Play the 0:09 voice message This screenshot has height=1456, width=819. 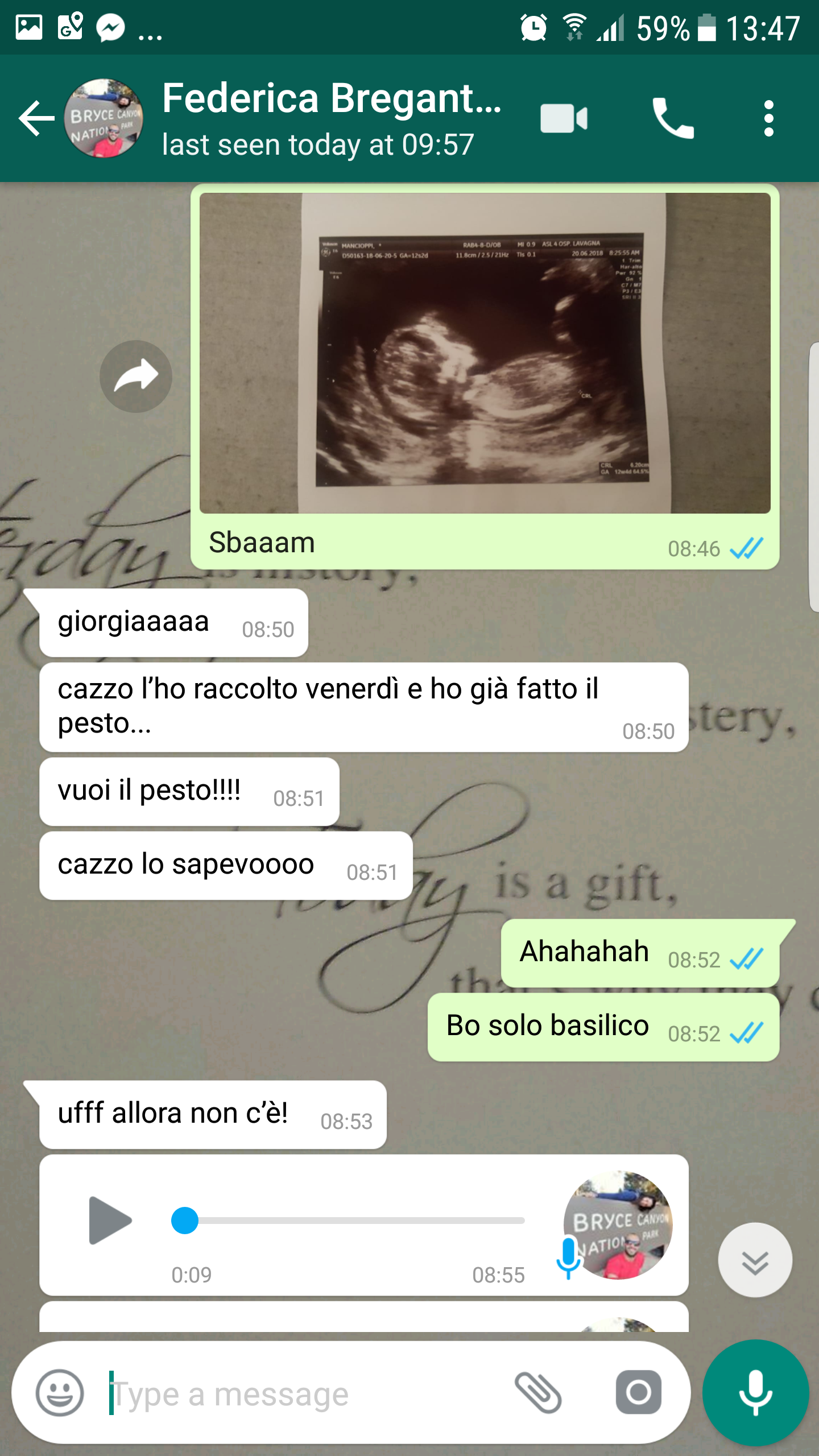110,1220
